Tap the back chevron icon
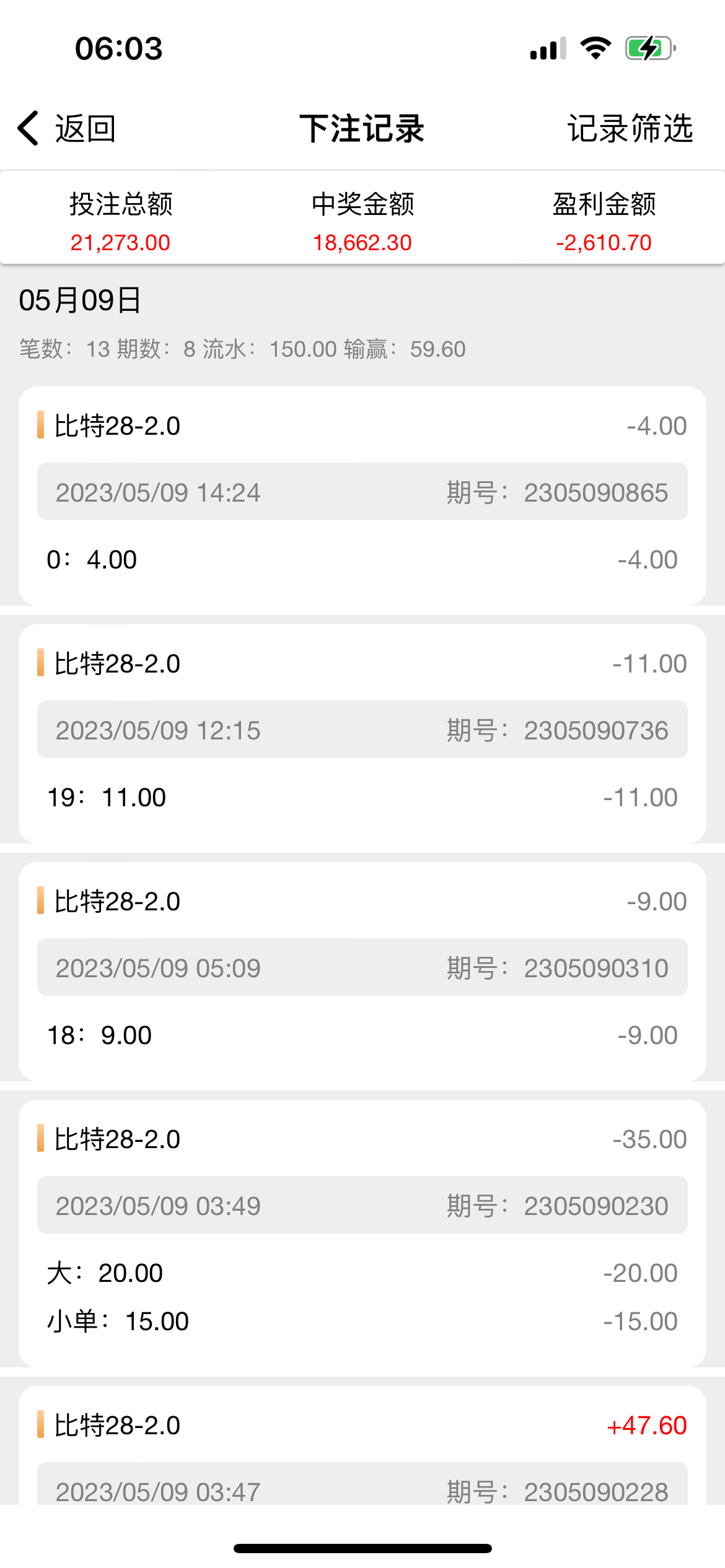 [27, 128]
